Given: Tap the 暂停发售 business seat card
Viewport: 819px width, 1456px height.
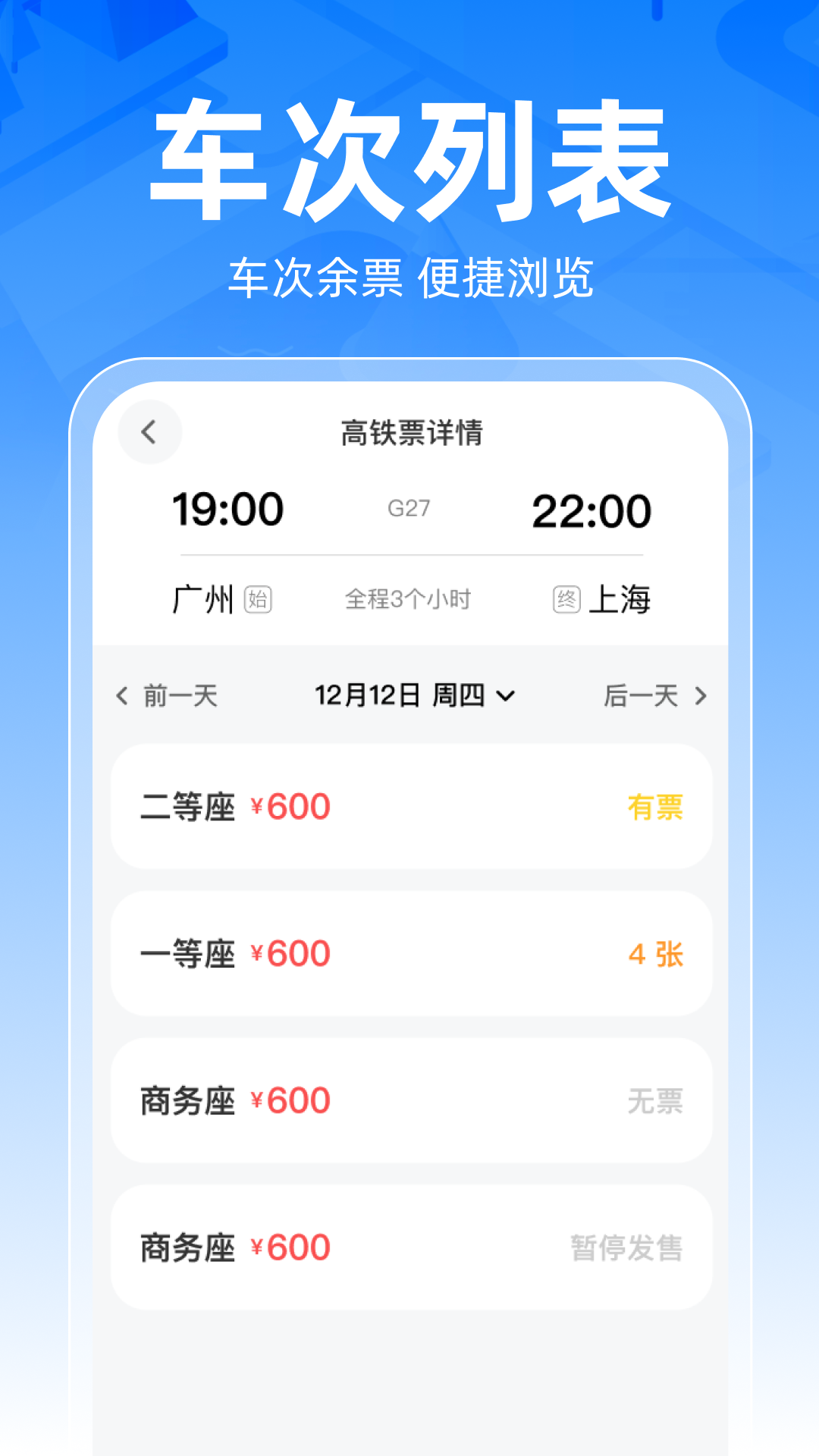Looking at the screenshot, I should (x=409, y=1247).
